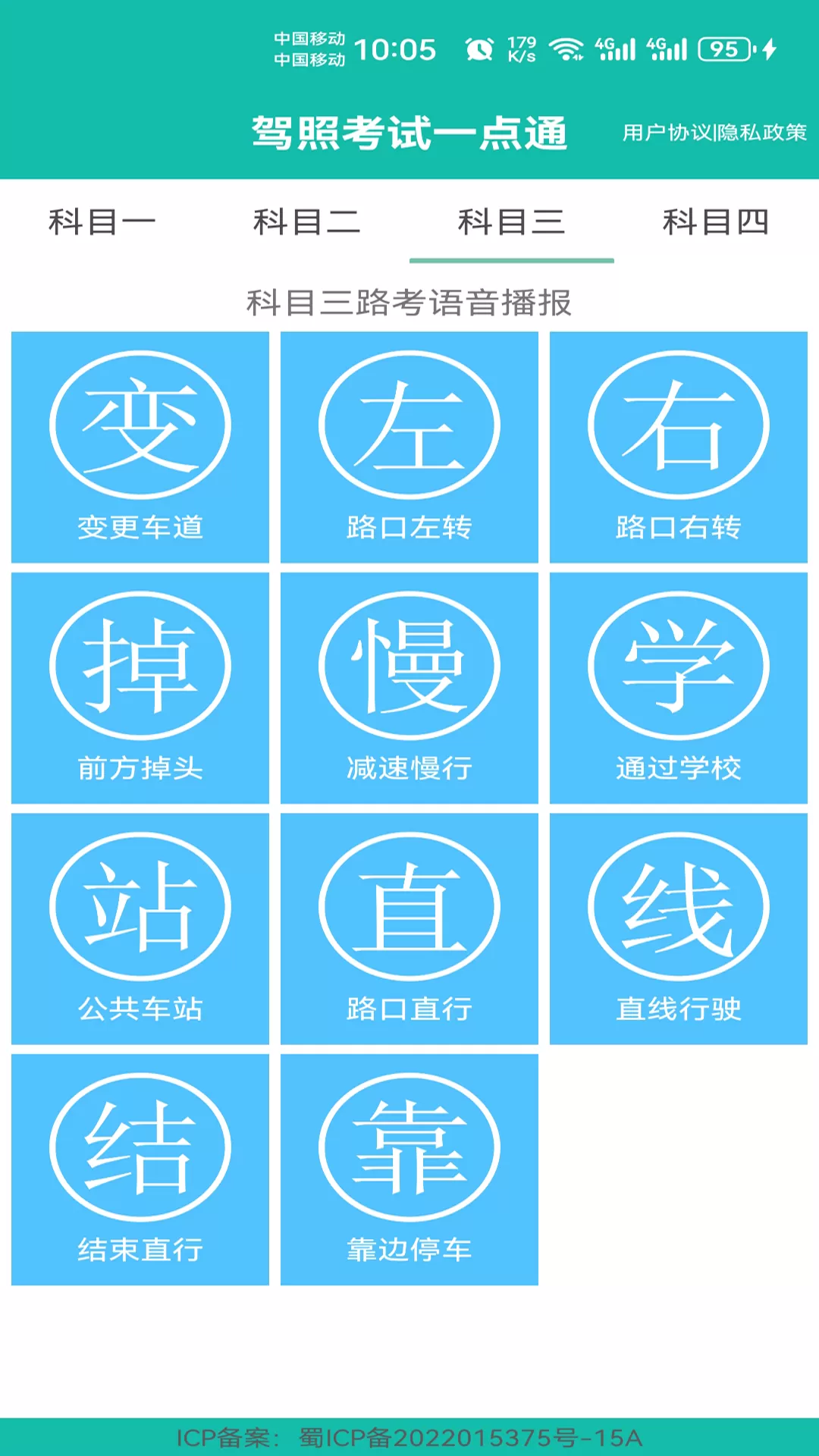Open the 靠边停车 tile
The width and height of the screenshot is (819, 1456).
click(409, 1169)
